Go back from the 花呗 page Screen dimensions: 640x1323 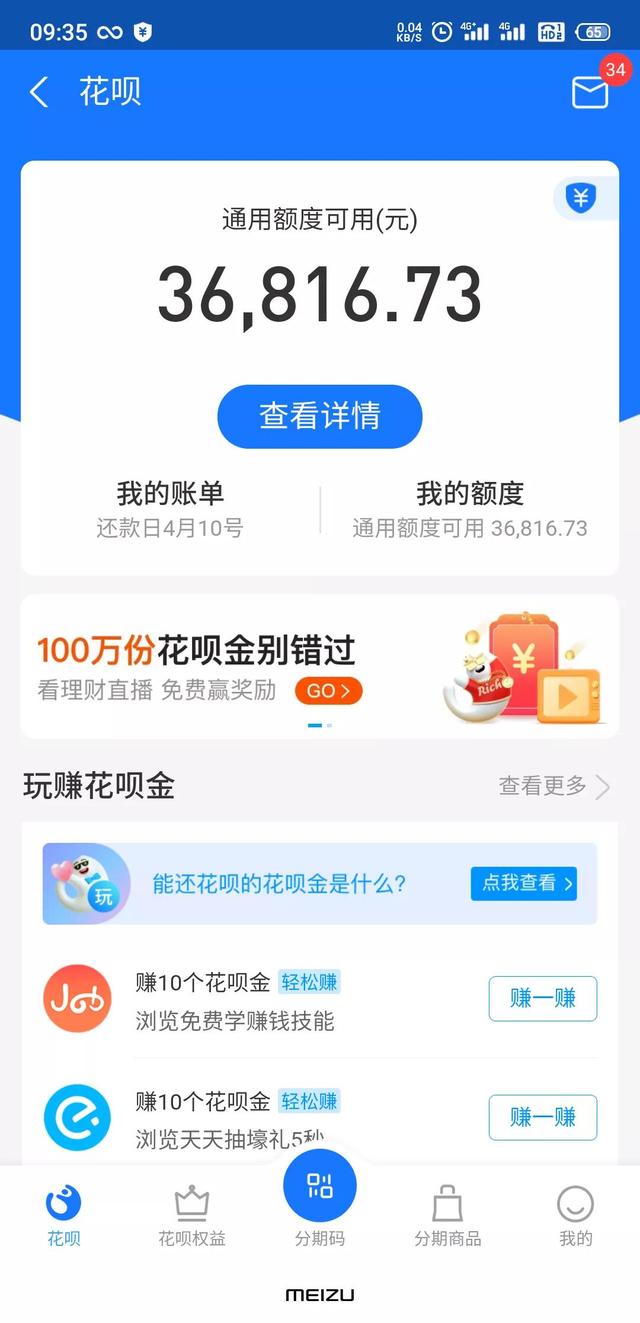(39, 93)
